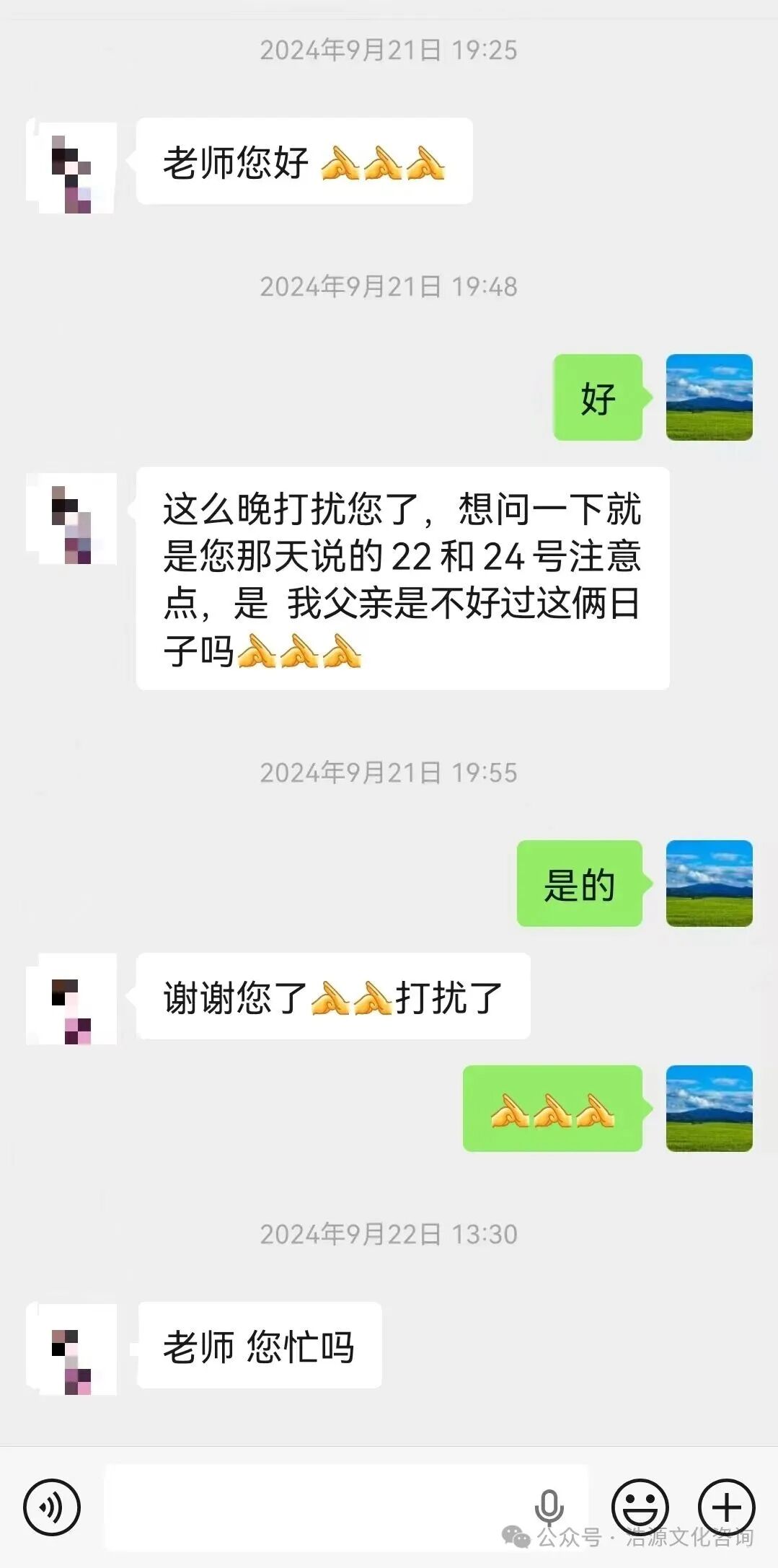Tap avatar beside "老师 您忙吗" message
Image resolution: width=778 pixels, height=1568 pixels.
71,1347
